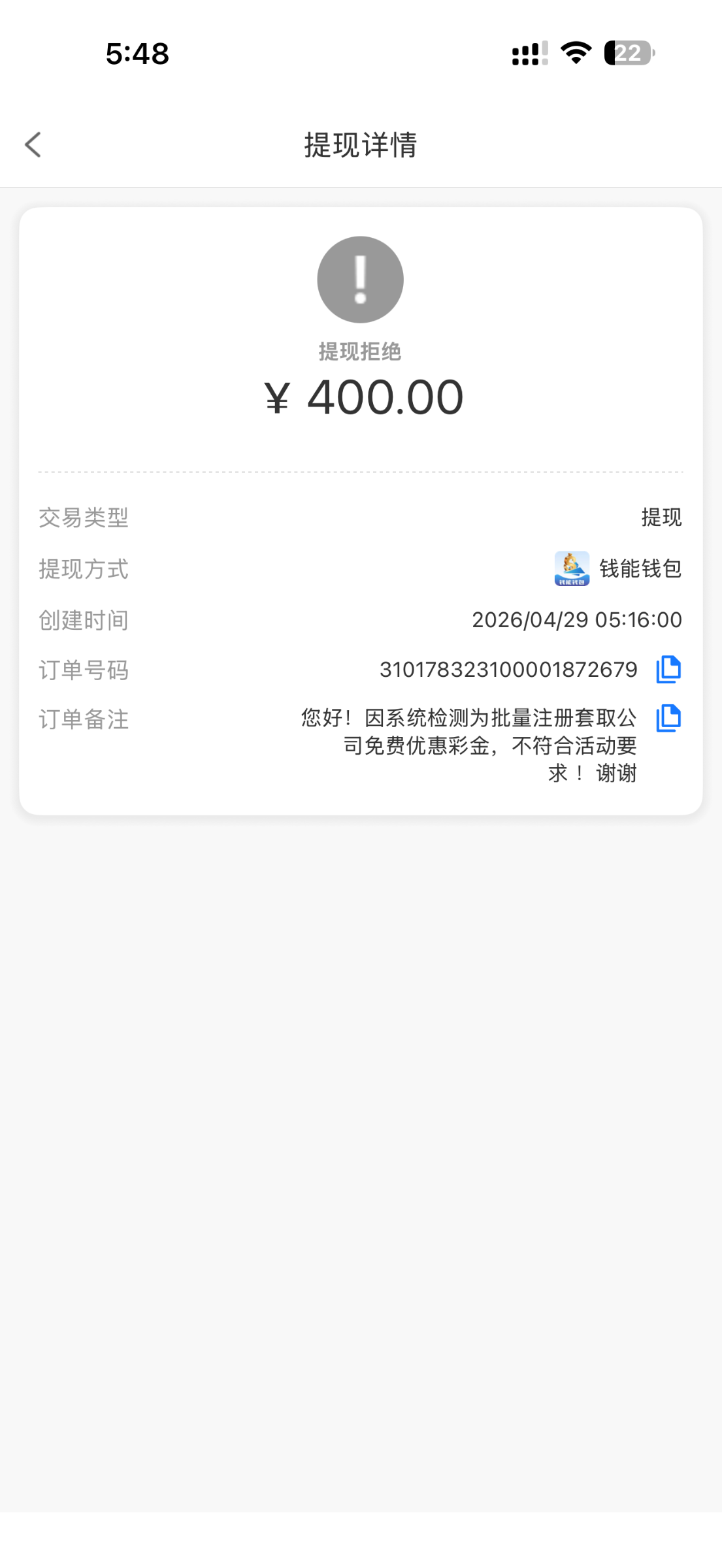Image resolution: width=722 pixels, height=1568 pixels.
Task: Select the creation time 2026/04/29 05:16:00
Action: (x=577, y=621)
